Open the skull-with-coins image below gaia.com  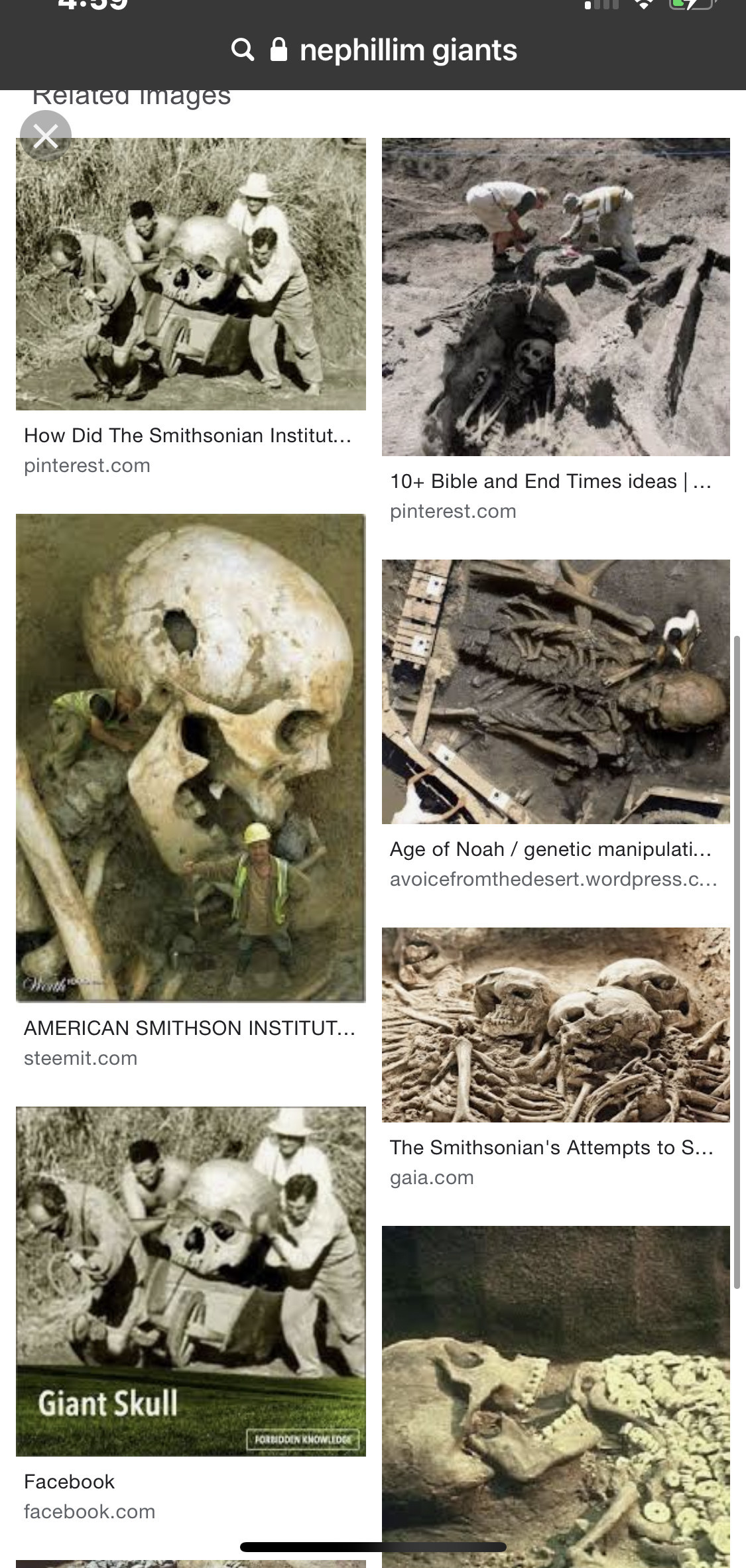coord(556,1392)
